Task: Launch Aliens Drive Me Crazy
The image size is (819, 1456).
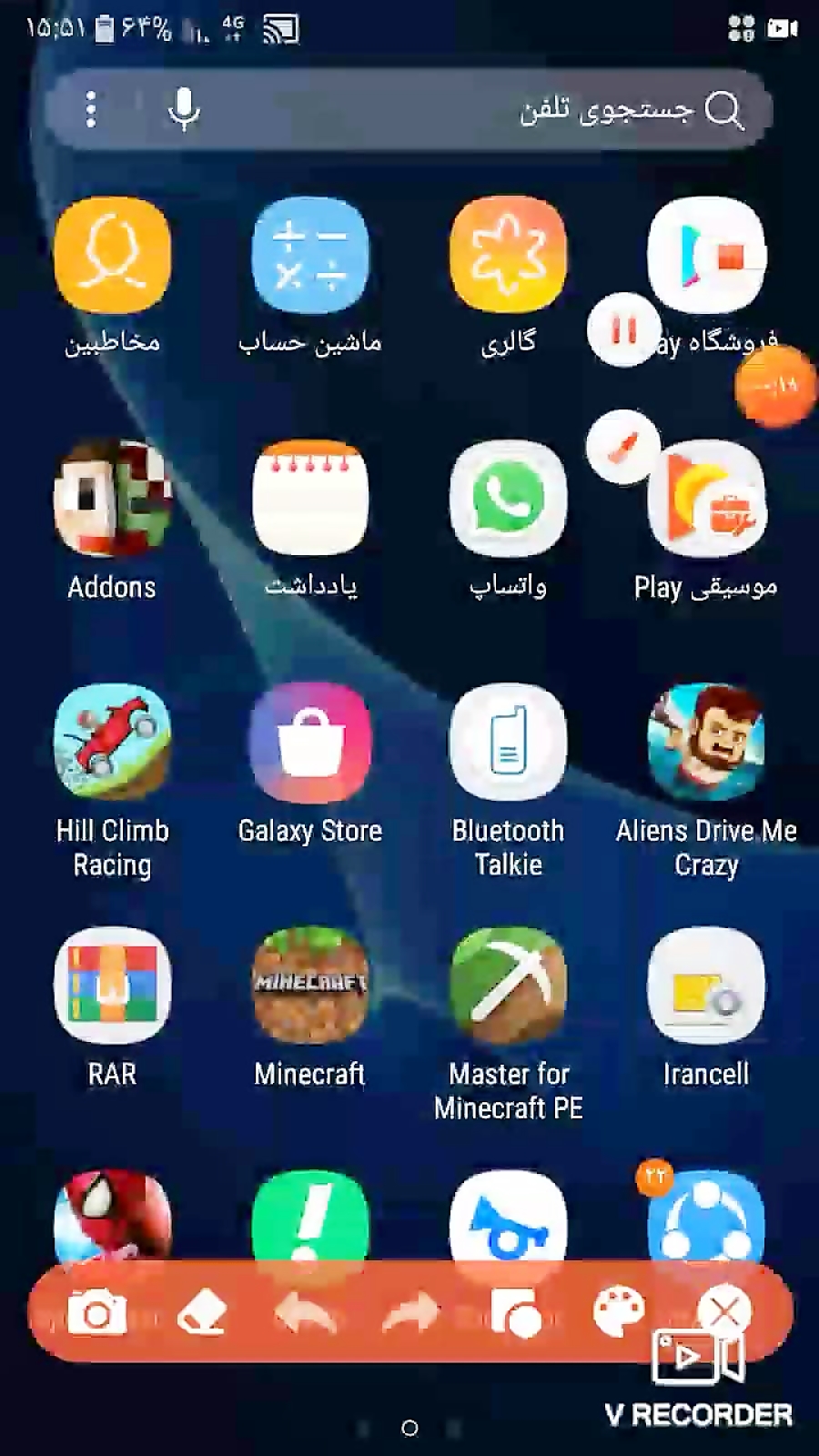Action: [x=706, y=743]
